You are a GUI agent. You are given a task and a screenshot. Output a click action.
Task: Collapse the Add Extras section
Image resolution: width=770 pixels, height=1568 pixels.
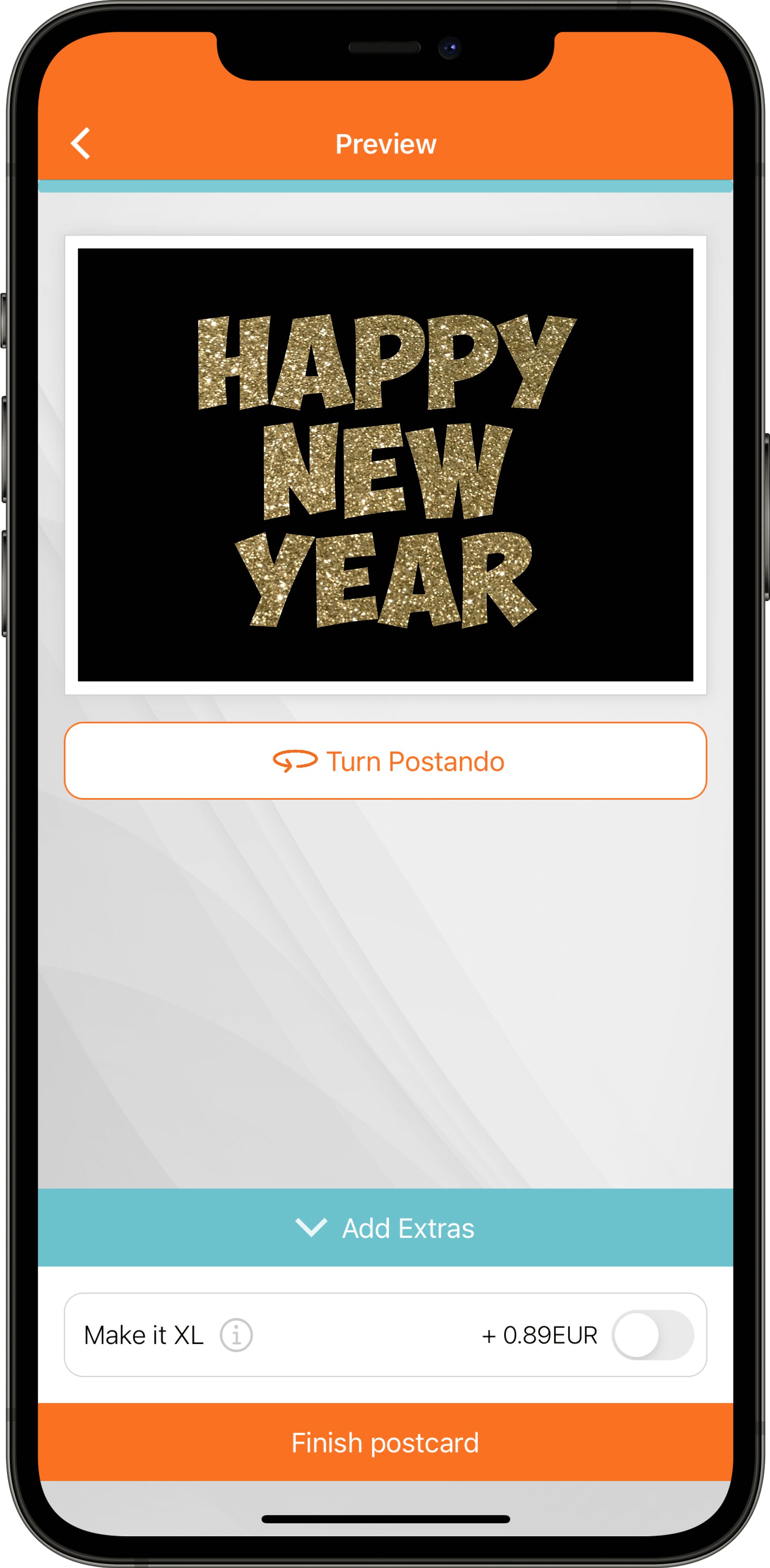pos(385,1228)
